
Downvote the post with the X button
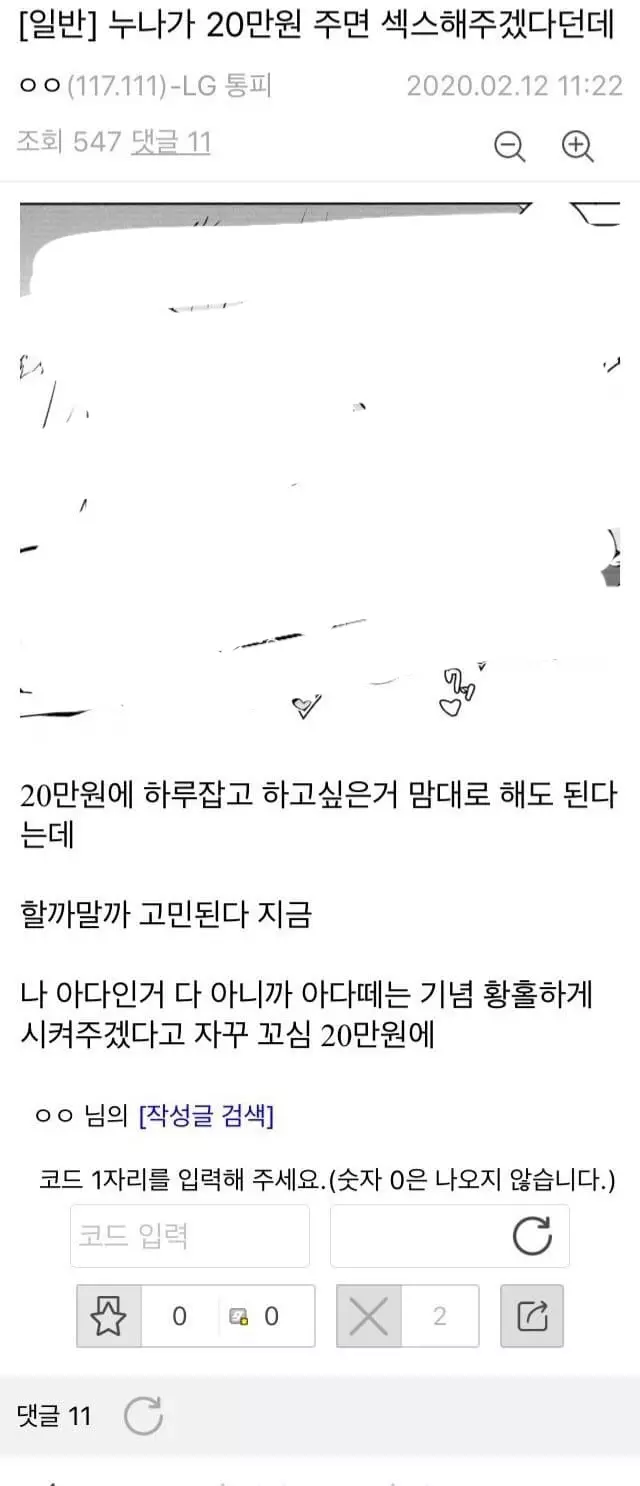tap(369, 1316)
